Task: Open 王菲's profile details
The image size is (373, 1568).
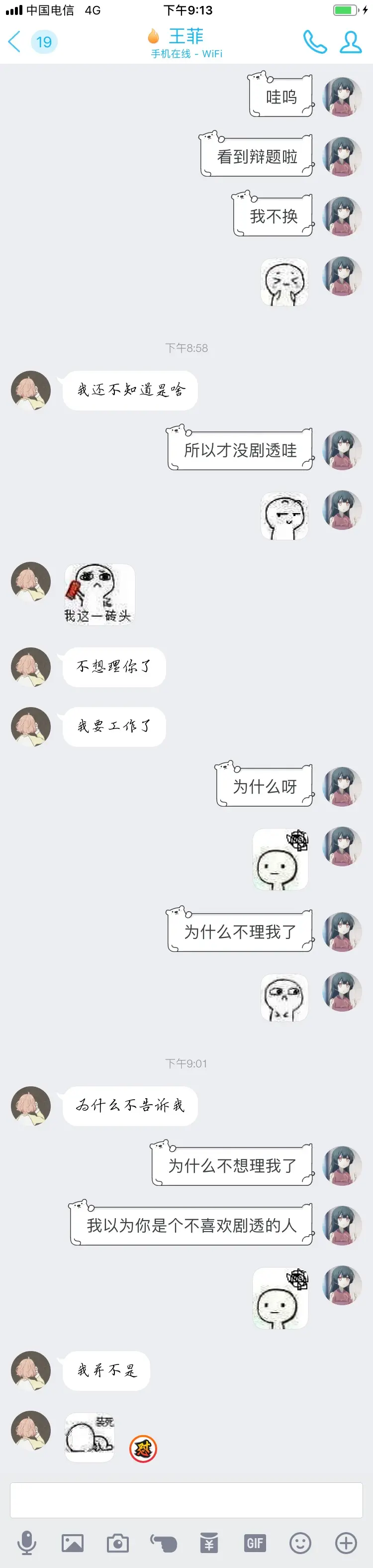Action: 351,42
